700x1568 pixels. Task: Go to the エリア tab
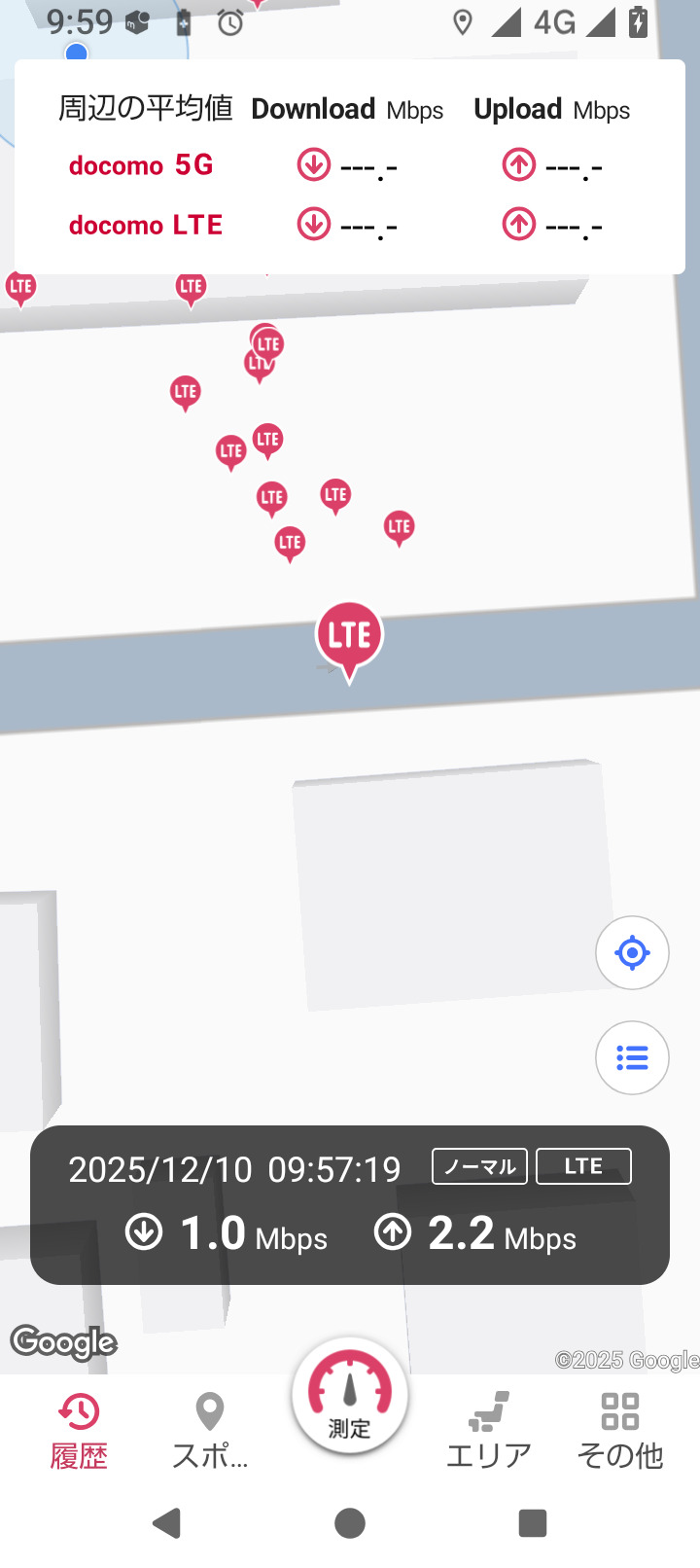point(488,1430)
